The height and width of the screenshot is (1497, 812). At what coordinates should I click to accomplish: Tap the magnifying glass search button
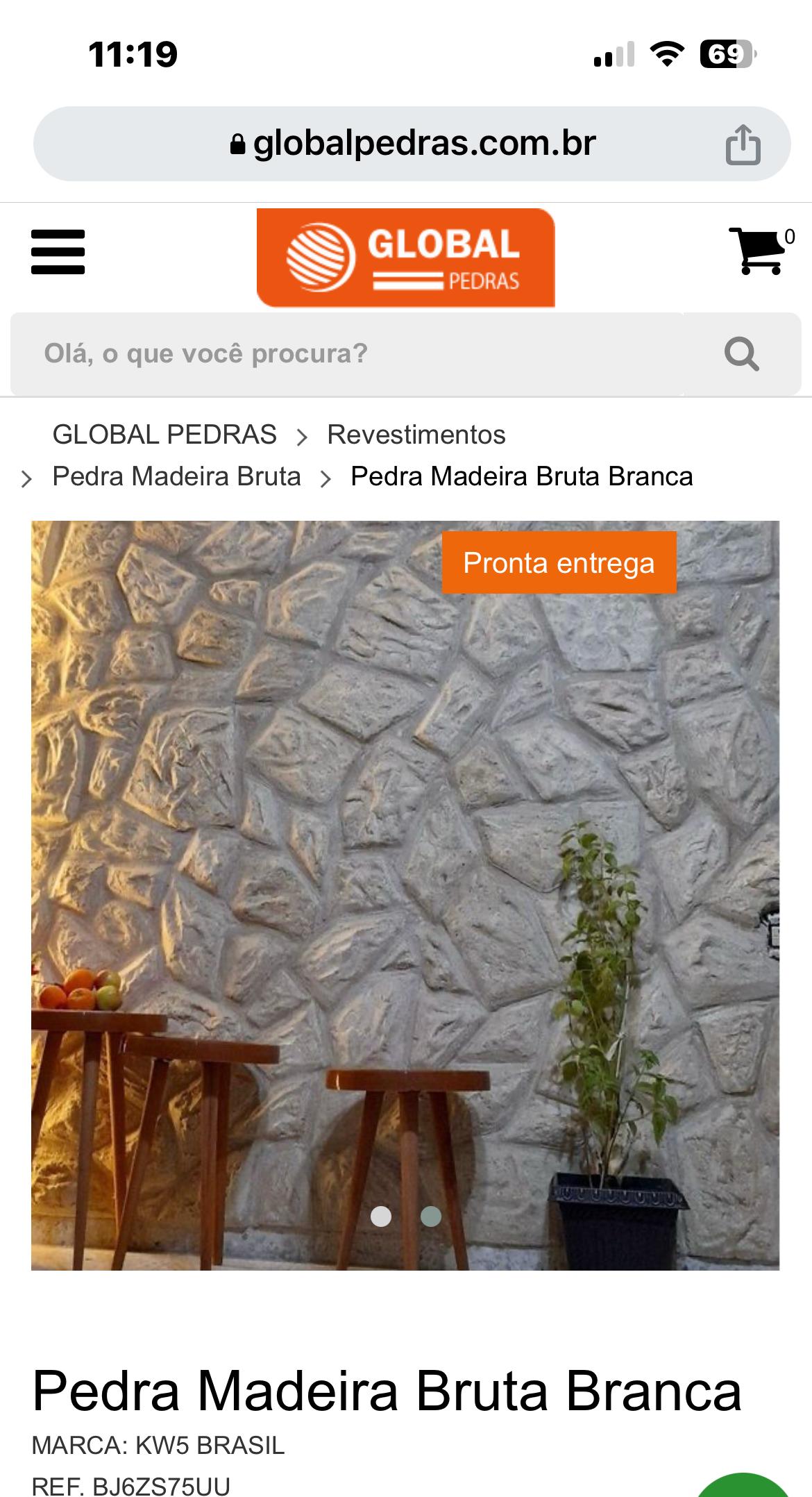741,354
